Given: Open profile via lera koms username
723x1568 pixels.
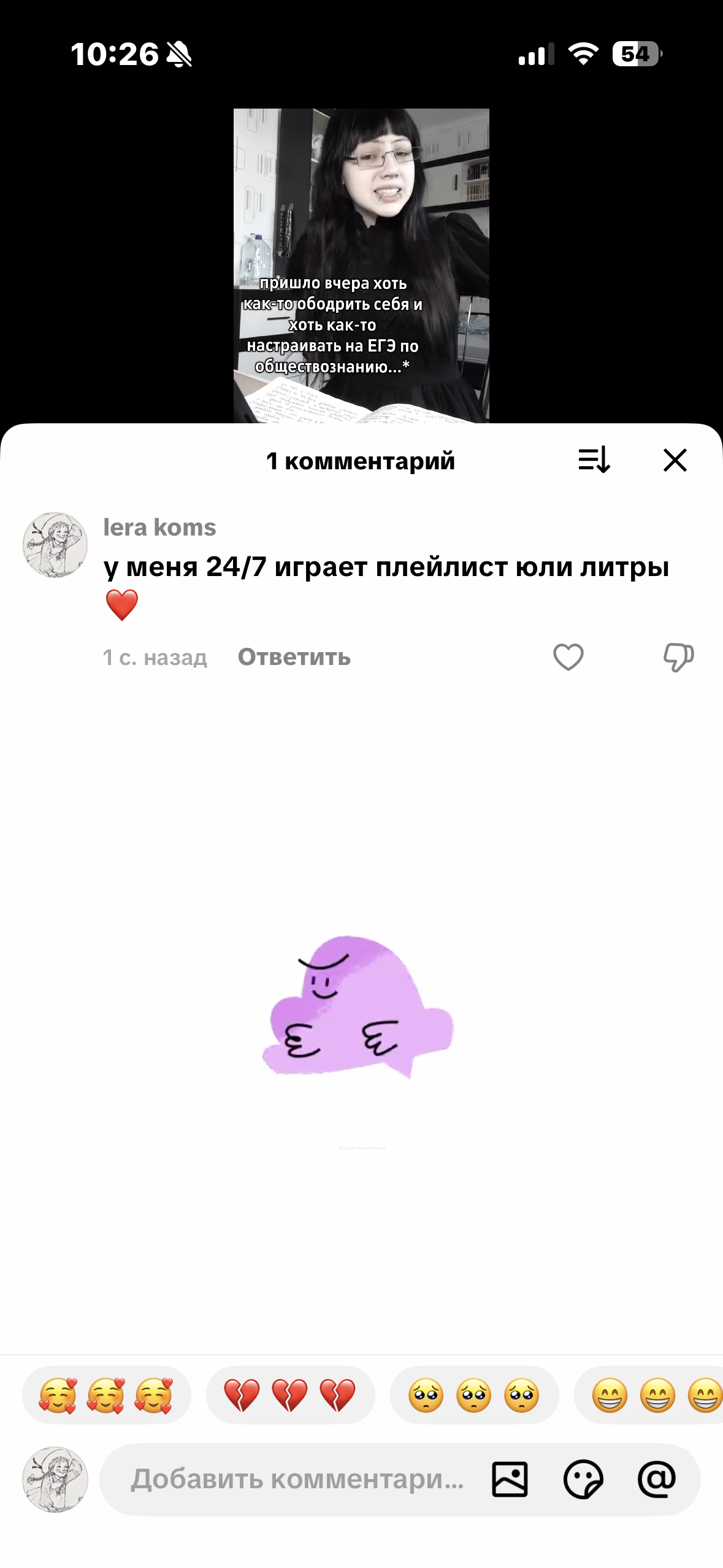Looking at the screenshot, I should click(159, 528).
